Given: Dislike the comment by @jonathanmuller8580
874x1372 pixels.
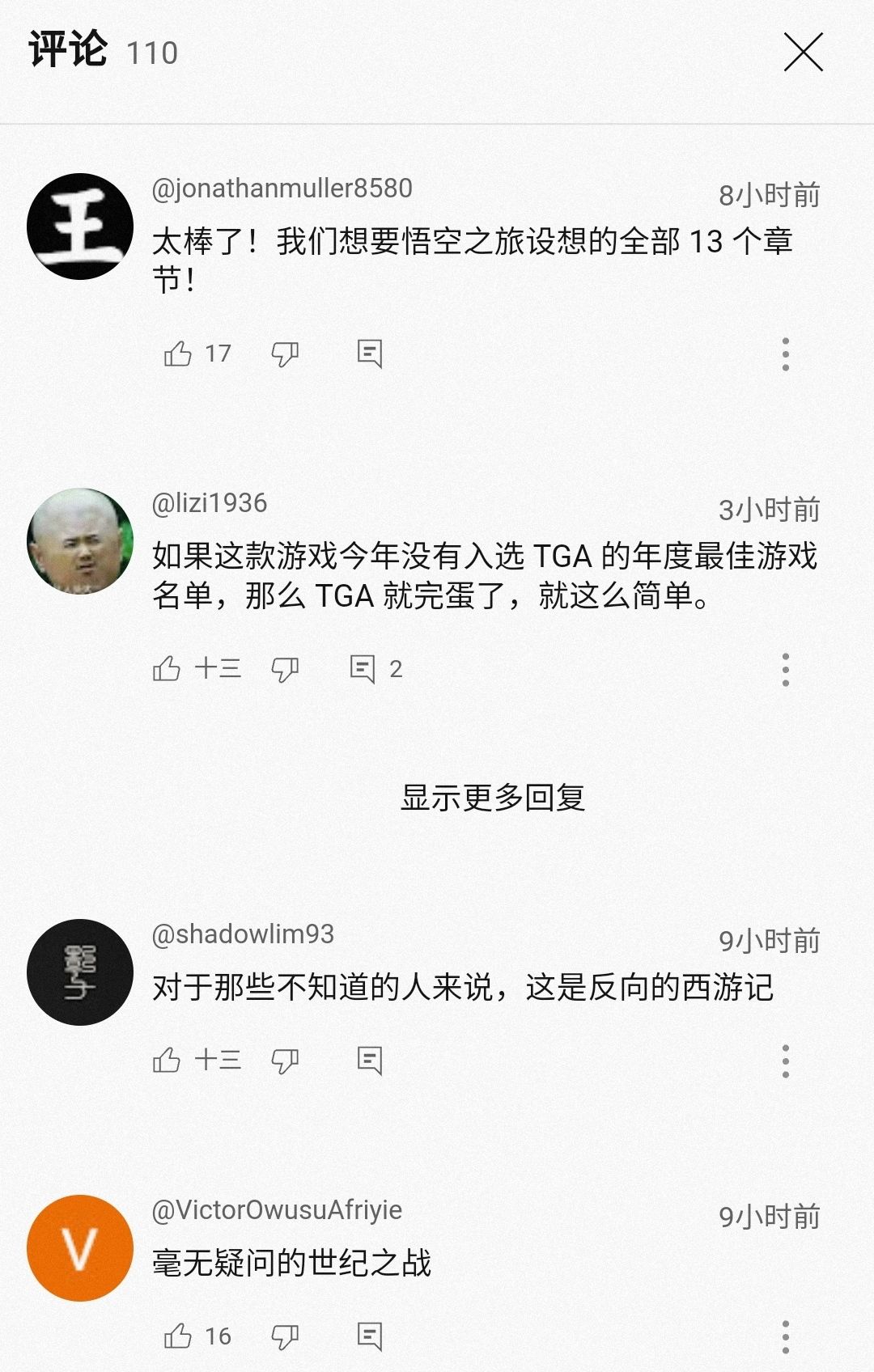Looking at the screenshot, I should coord(285,354).
